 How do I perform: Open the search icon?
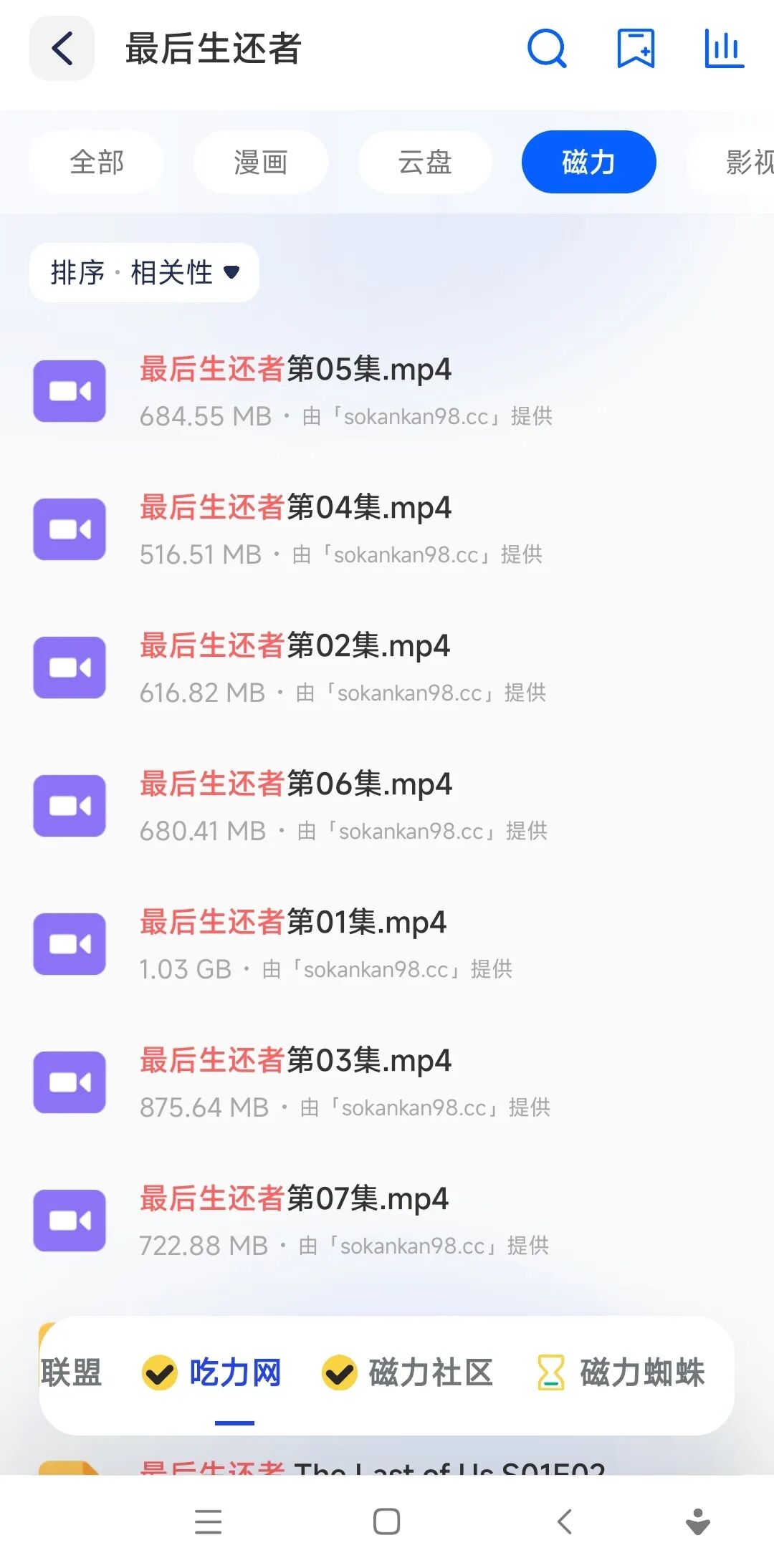point(547,49)
